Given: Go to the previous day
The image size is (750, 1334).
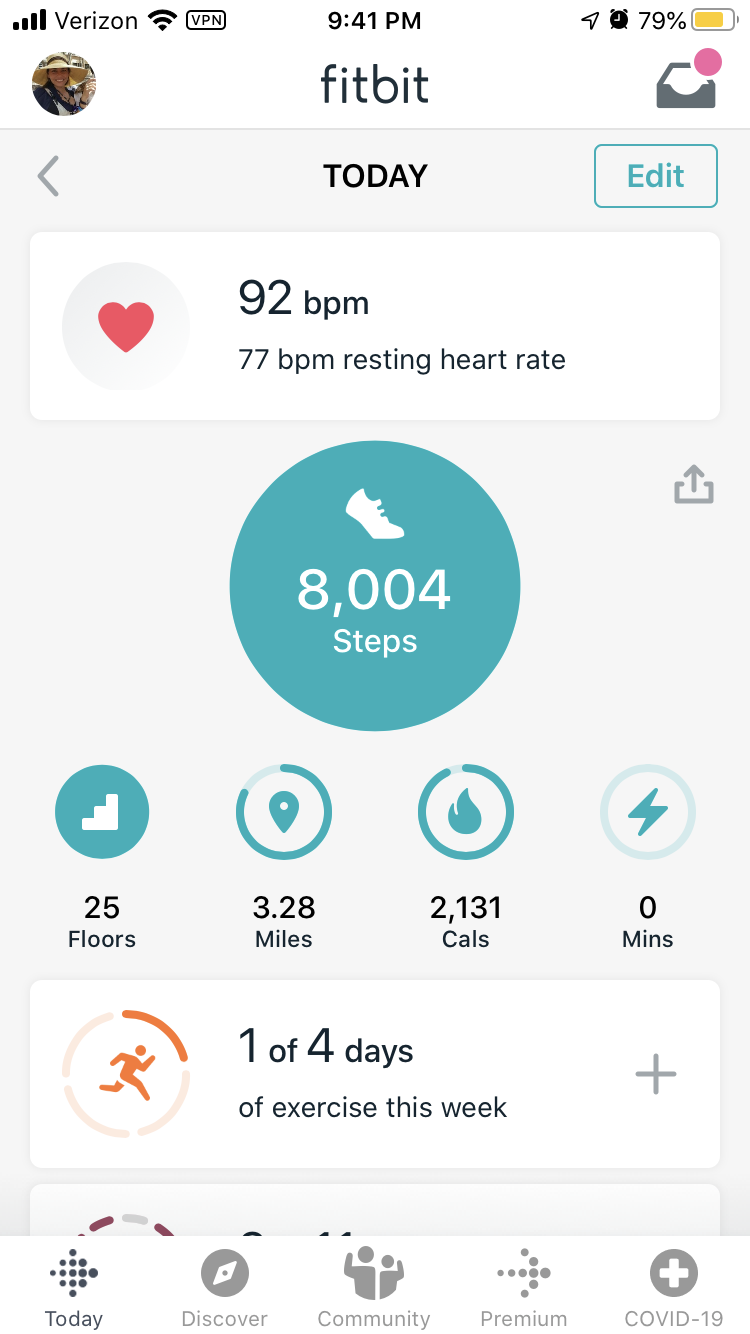Looking at the screenshot, I should coord(48,176).
